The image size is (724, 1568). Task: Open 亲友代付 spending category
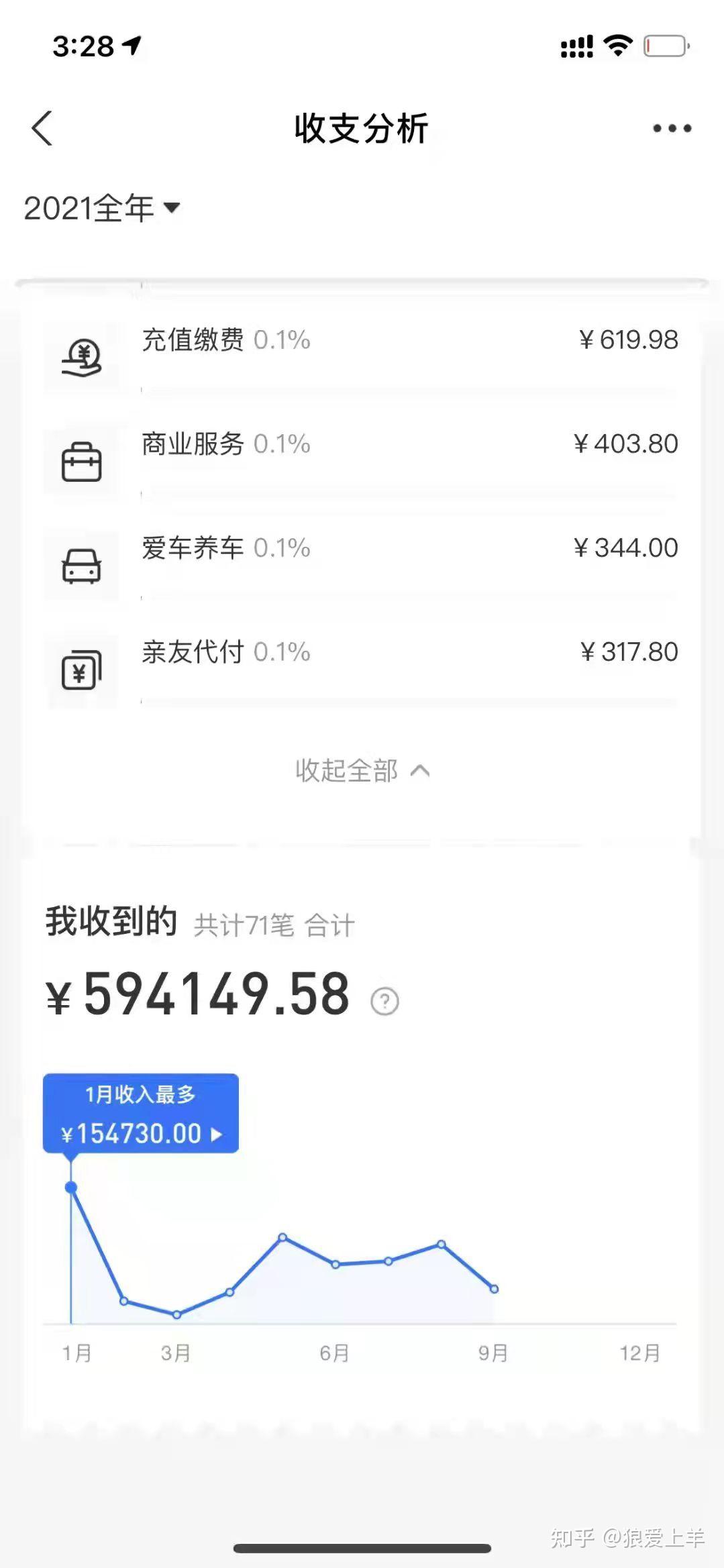362,653
